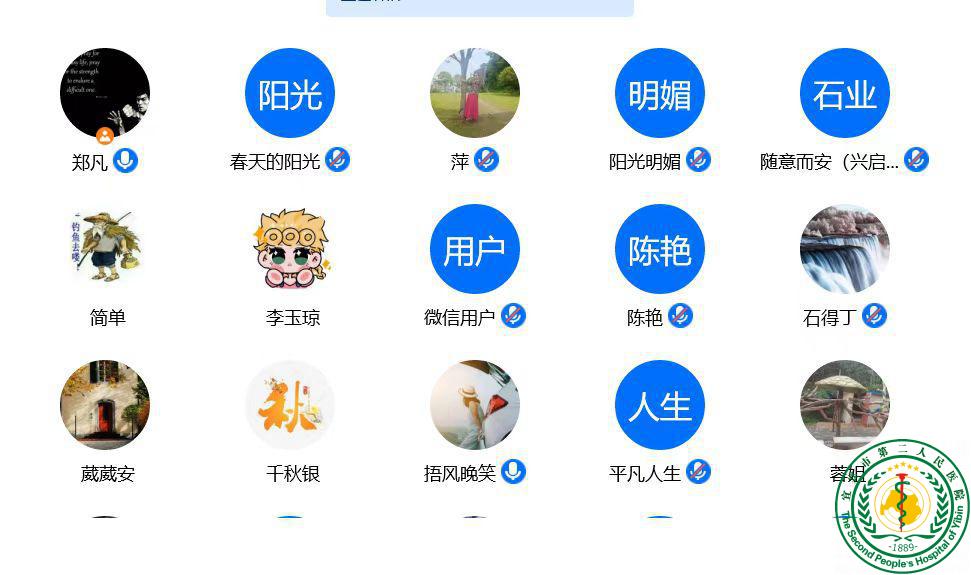Image resolution: width=971 pixels, height=575 pixels.
Task: Select participant 随意而安
Action: (845, 93)
